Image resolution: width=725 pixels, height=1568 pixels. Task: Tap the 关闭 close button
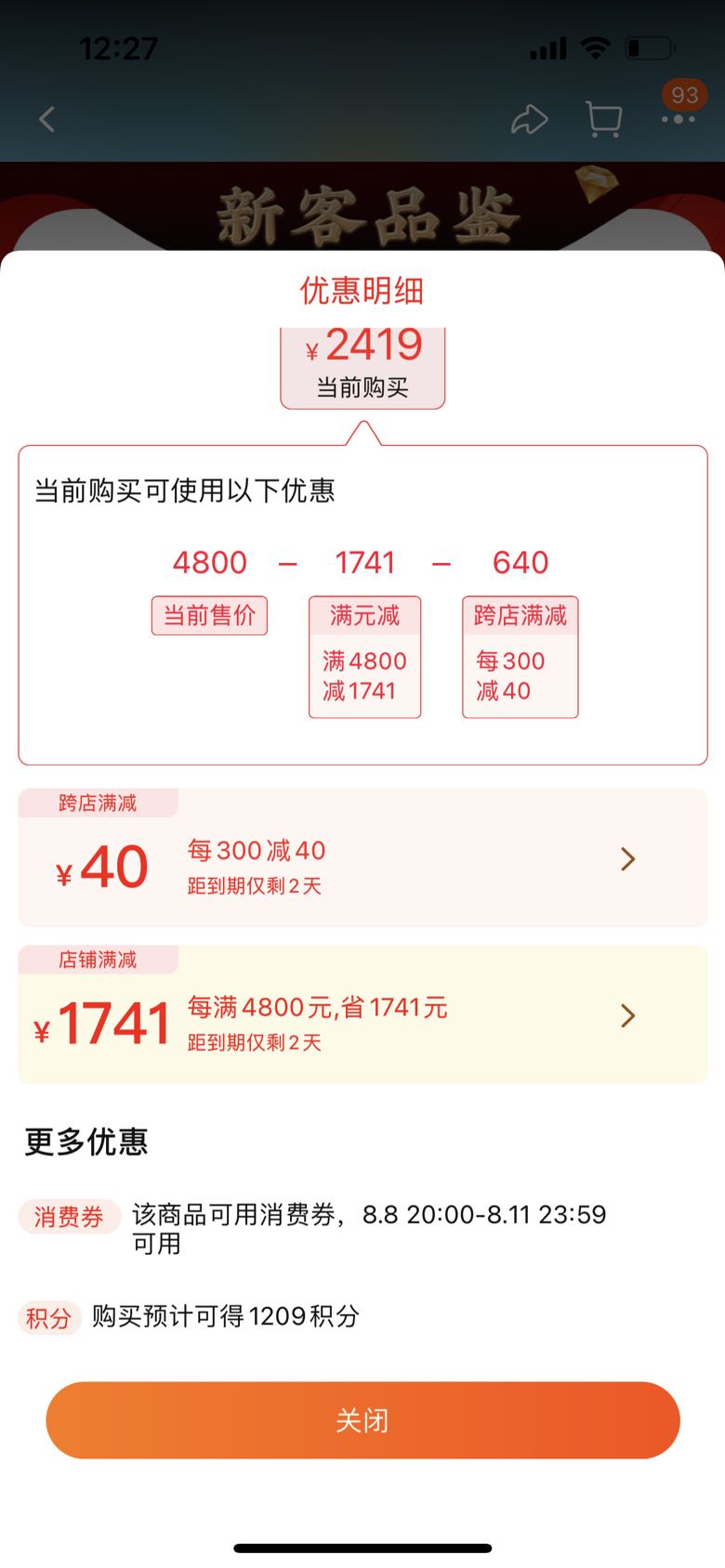click(x=362, y=1419)
